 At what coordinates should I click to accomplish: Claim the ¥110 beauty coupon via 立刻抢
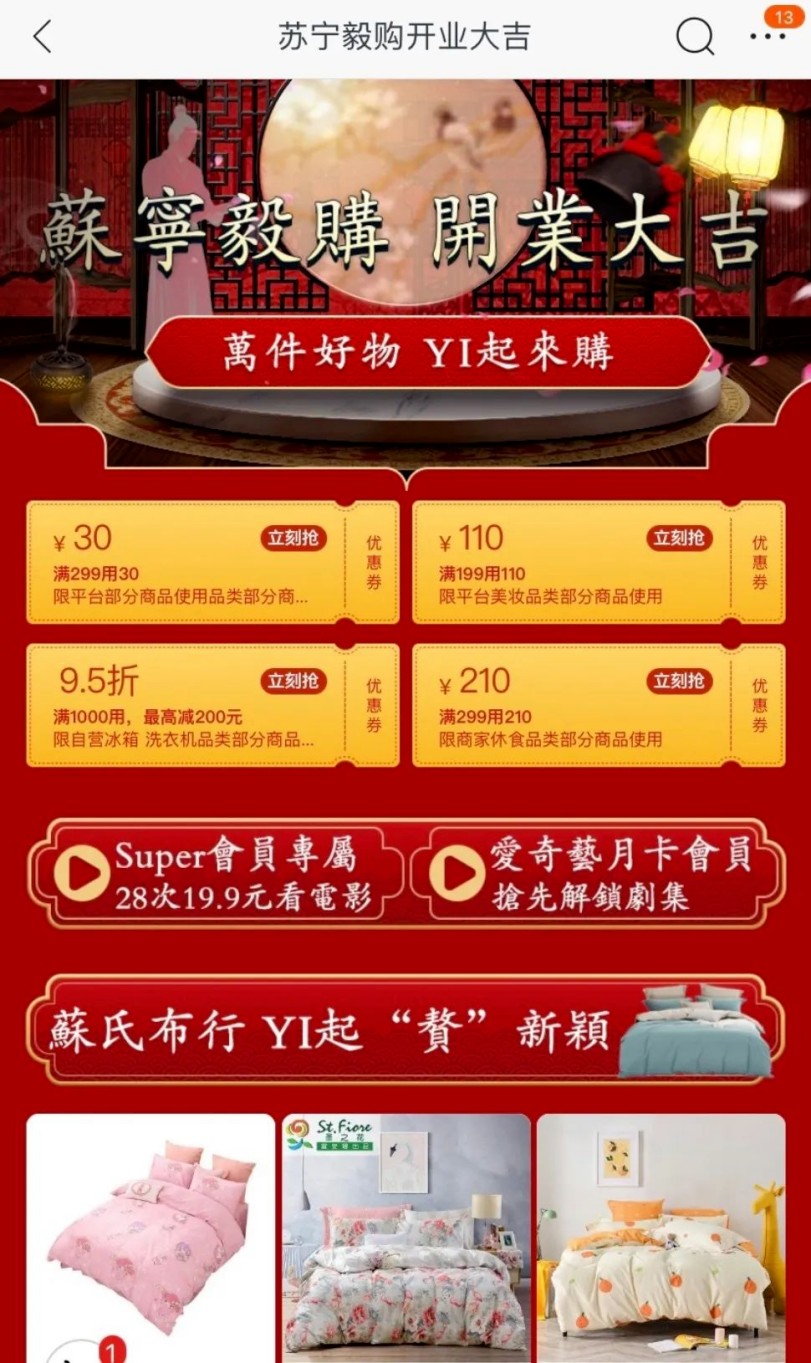coord(680,538)
